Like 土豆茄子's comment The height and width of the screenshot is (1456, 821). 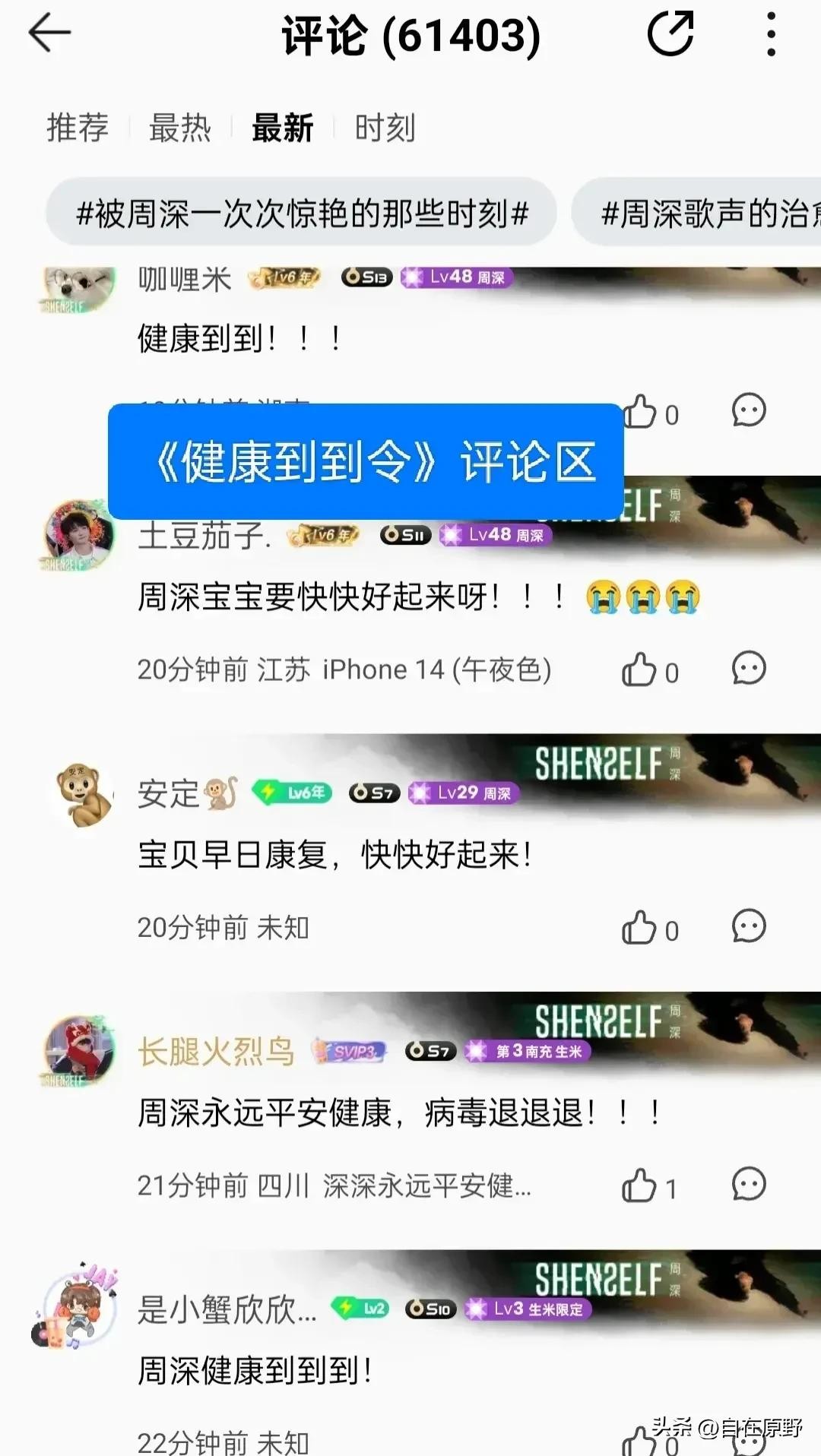(639, 670)
